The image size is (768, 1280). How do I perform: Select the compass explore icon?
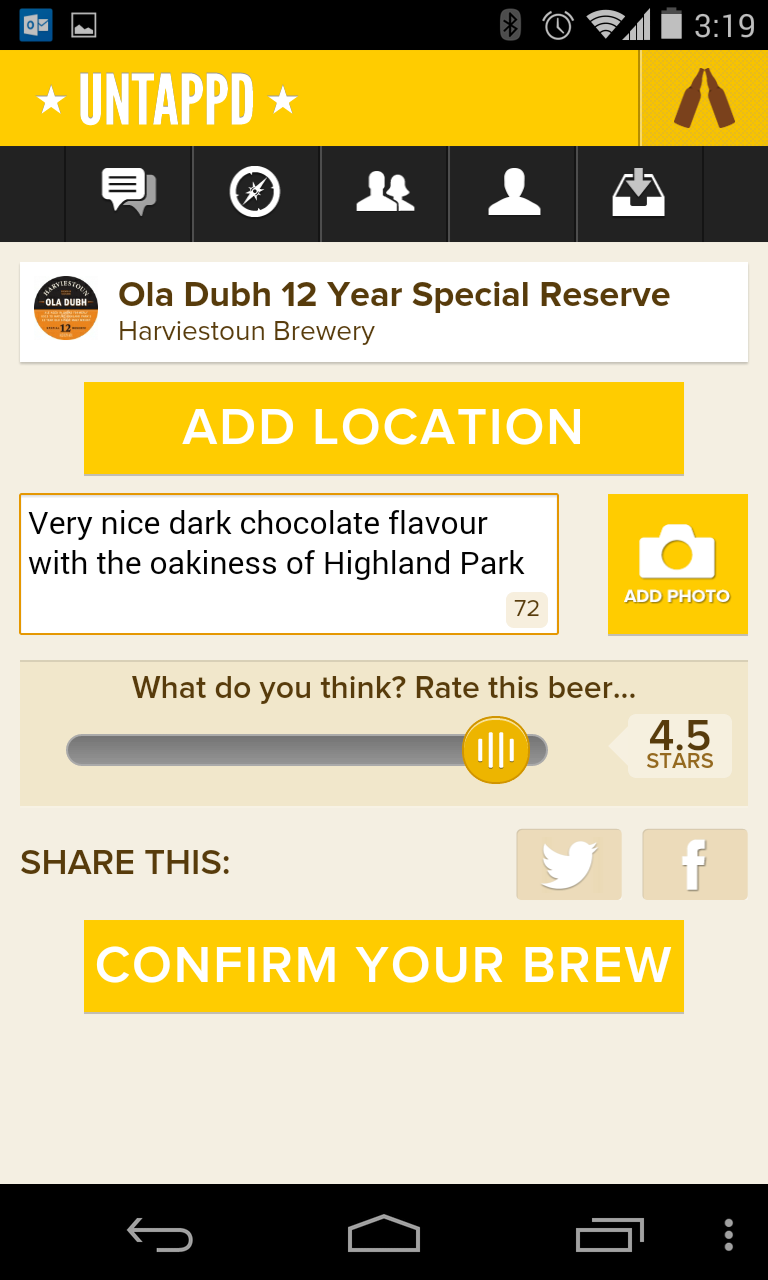coord(256,192)
